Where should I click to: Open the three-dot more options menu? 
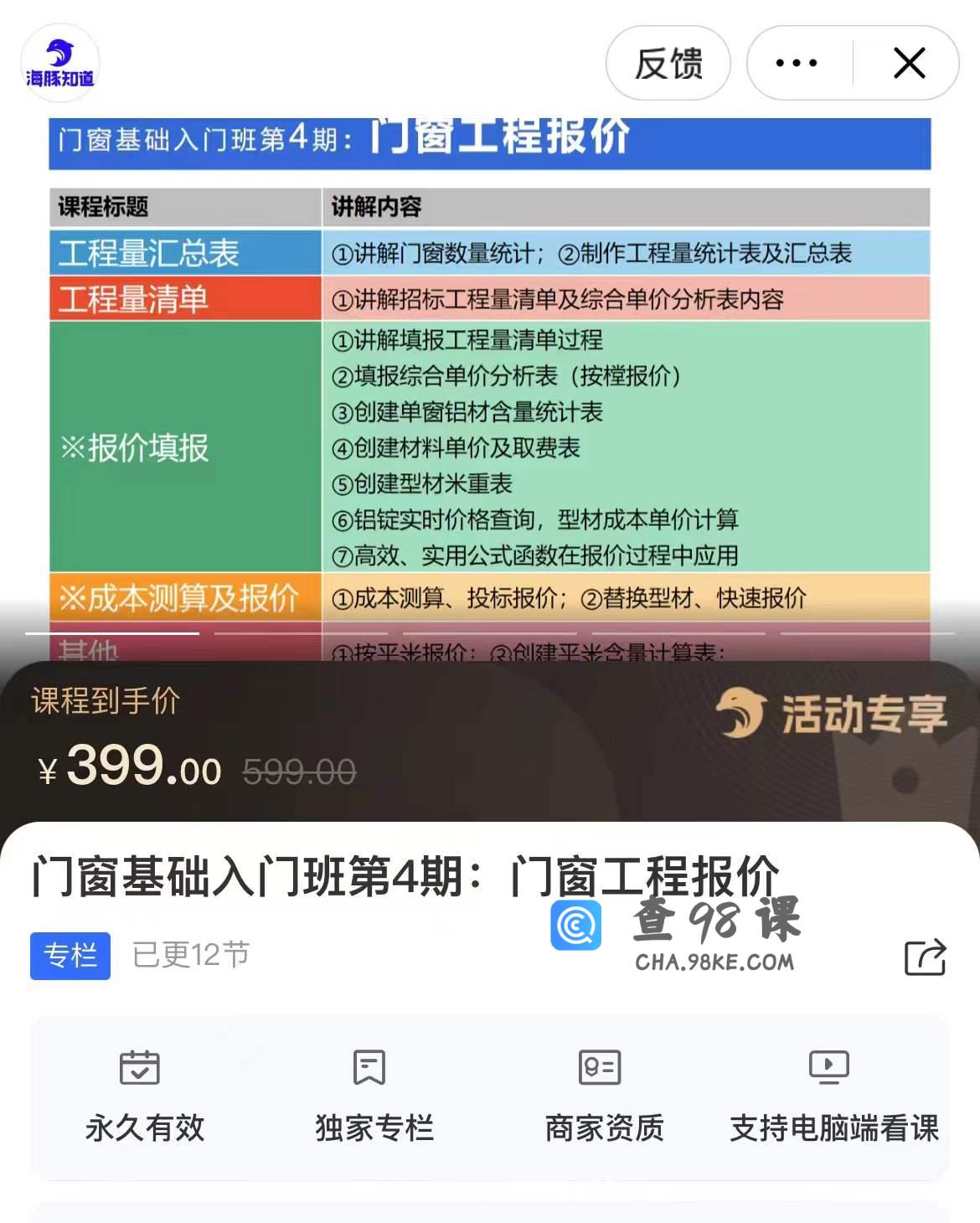tap(796, 64)
